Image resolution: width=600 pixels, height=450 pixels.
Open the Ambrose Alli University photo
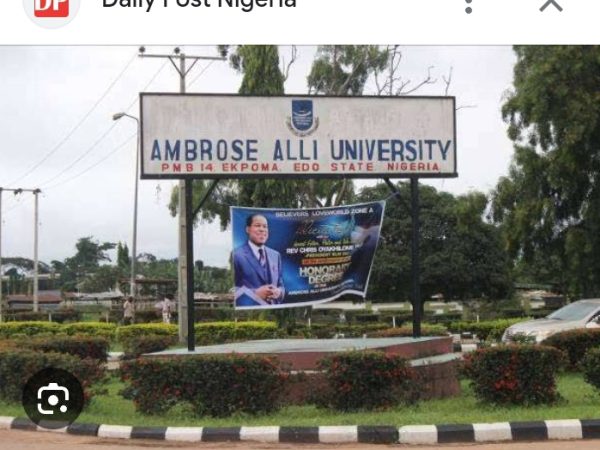(x=300, y=240)
